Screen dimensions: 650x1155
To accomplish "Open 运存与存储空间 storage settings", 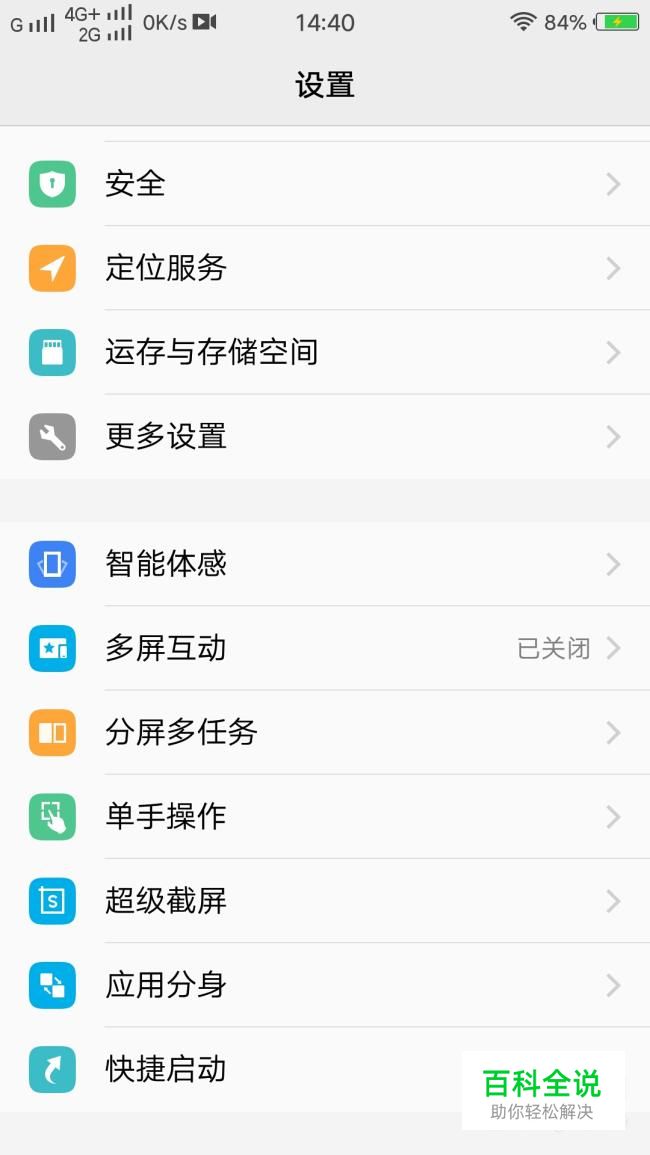I will [325, 352].
